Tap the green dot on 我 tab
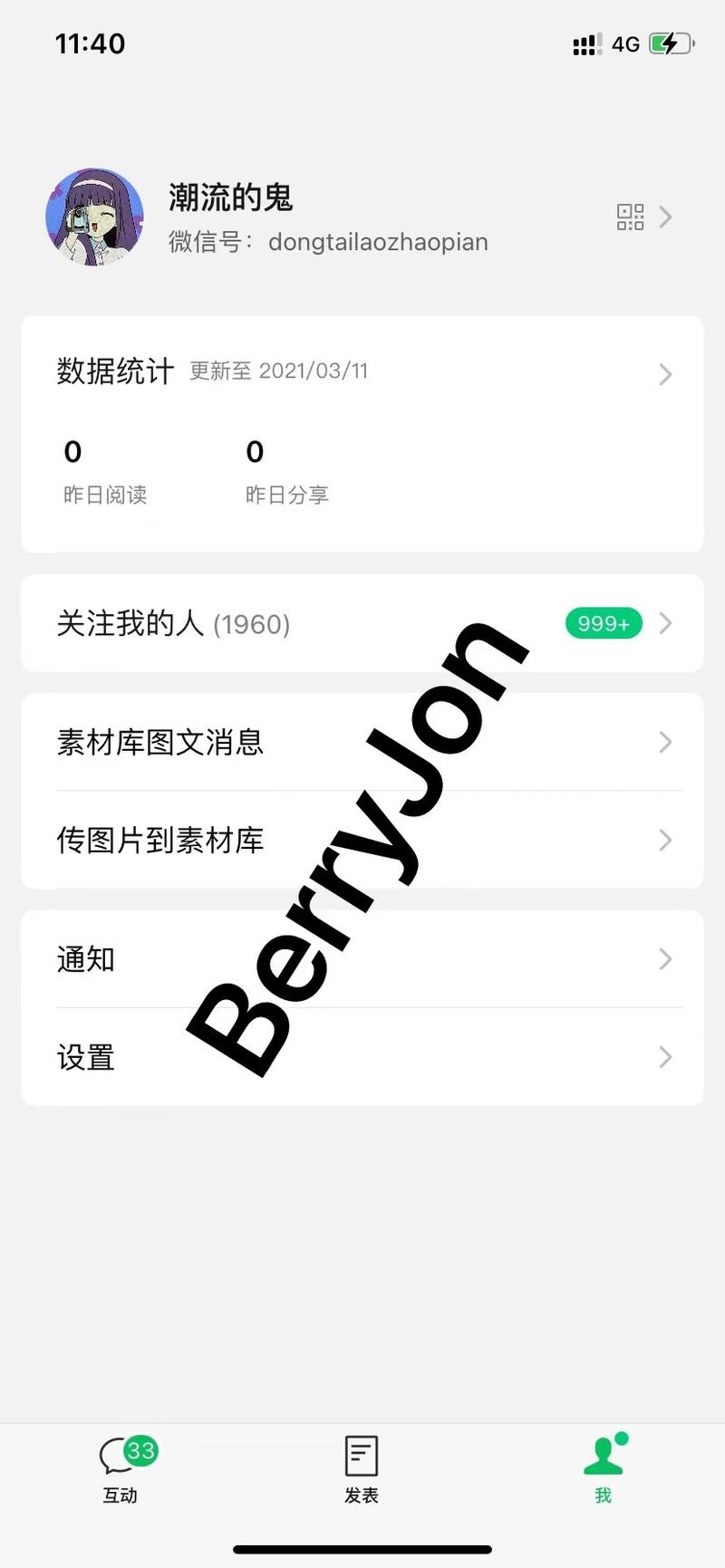The image size is (725, 1568). pos(621,1437)
